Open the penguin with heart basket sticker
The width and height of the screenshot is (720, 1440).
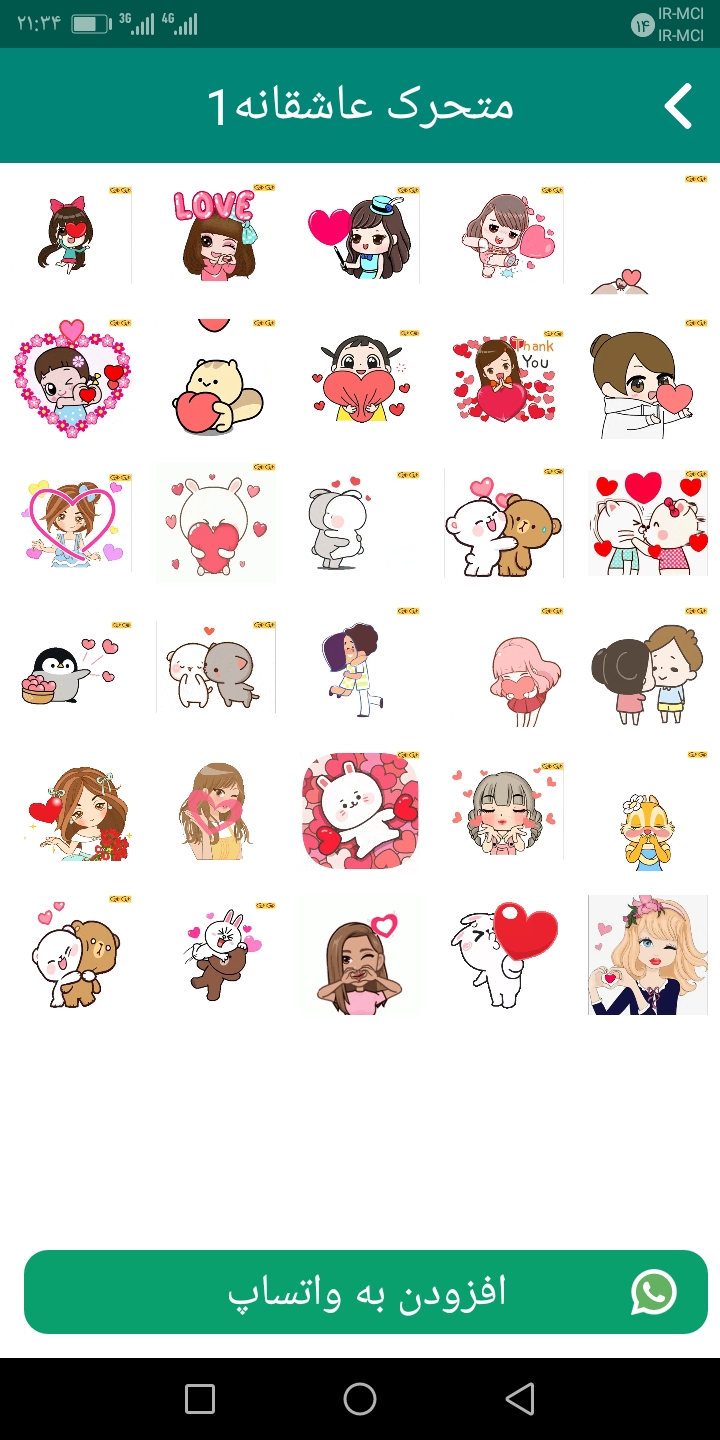(x=72, y=668)
